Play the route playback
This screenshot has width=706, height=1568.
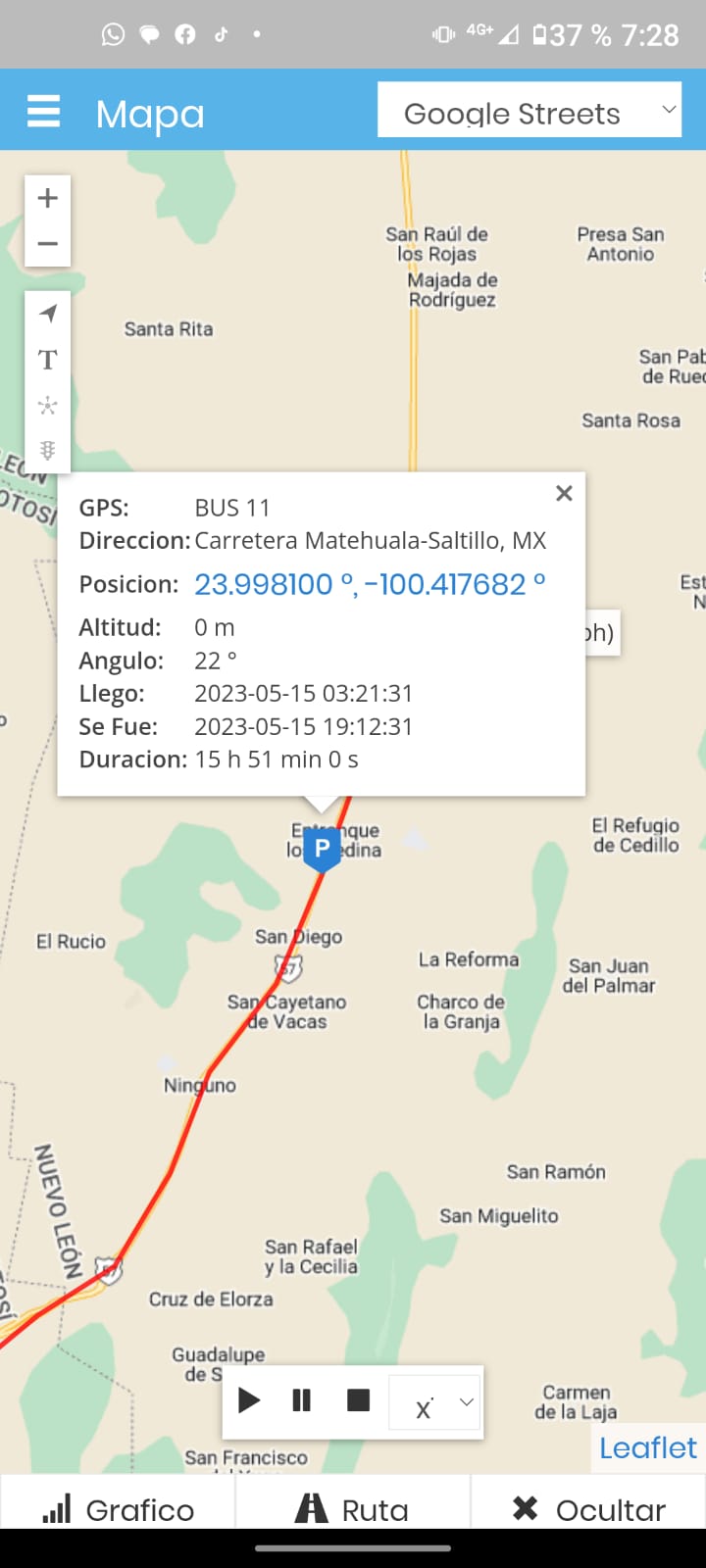tap(249, 1401)
